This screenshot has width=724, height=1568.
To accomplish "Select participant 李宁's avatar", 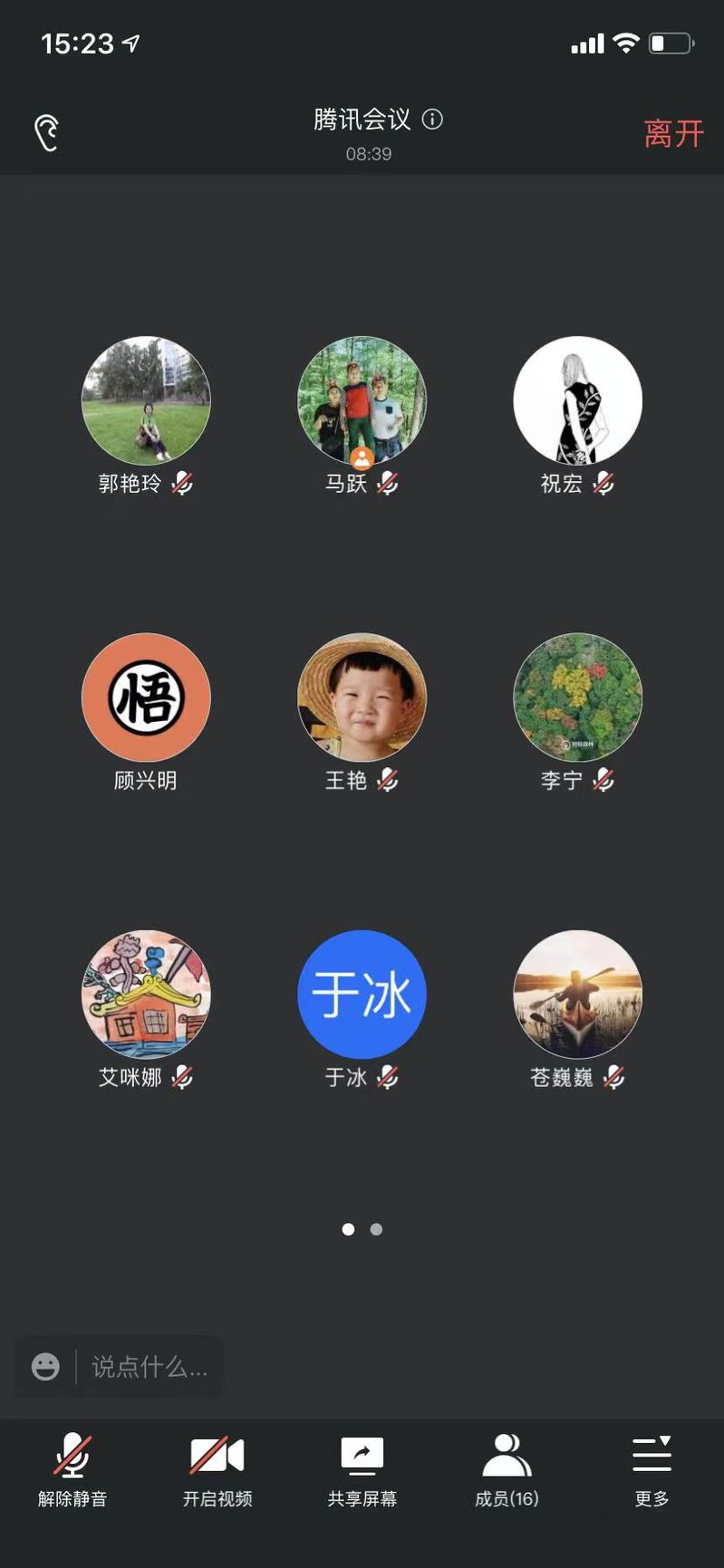I will point(577,697).
